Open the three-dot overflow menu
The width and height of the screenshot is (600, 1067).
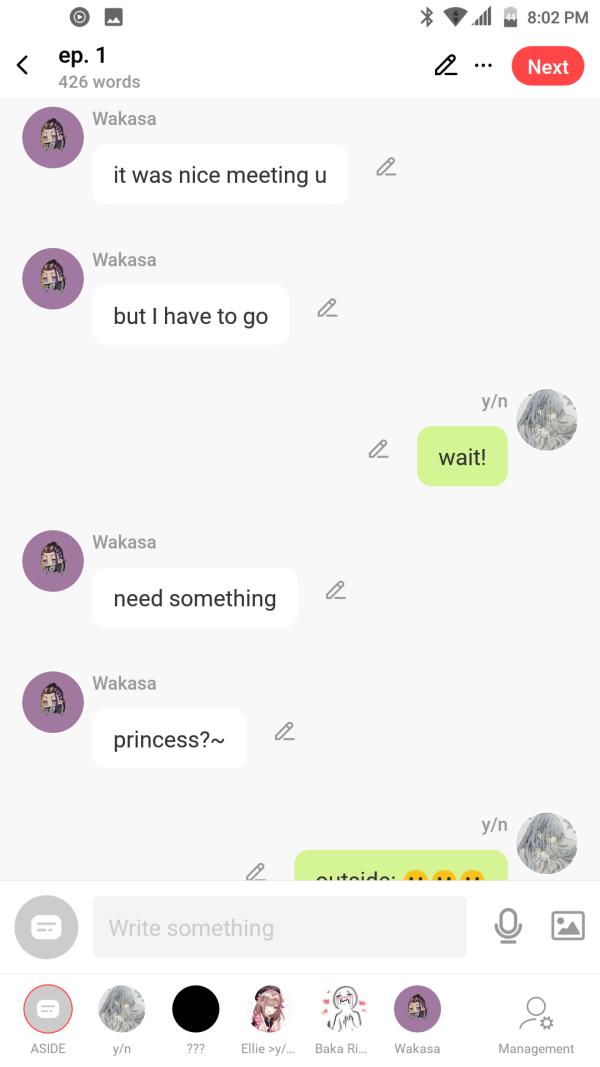483,66
